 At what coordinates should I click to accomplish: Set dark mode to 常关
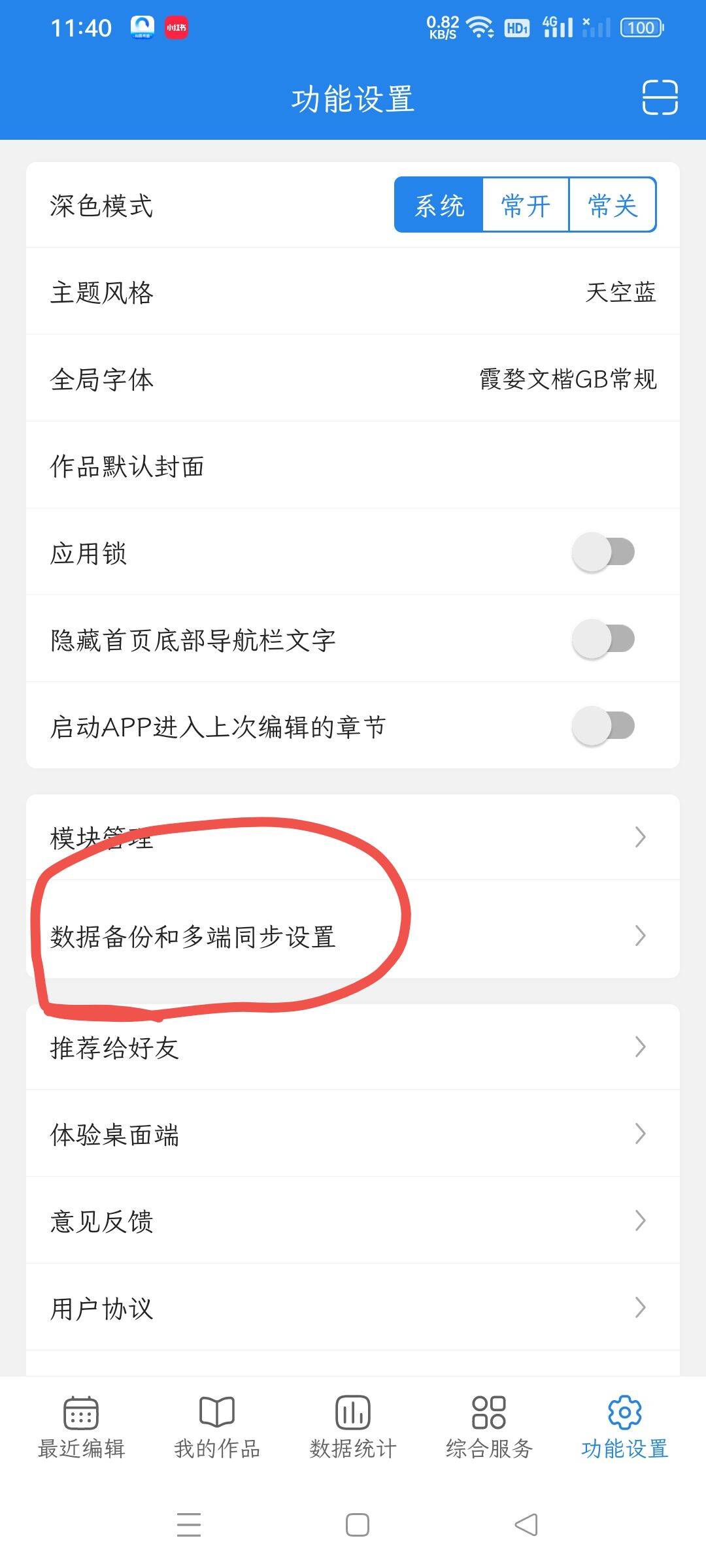(613, 204)
